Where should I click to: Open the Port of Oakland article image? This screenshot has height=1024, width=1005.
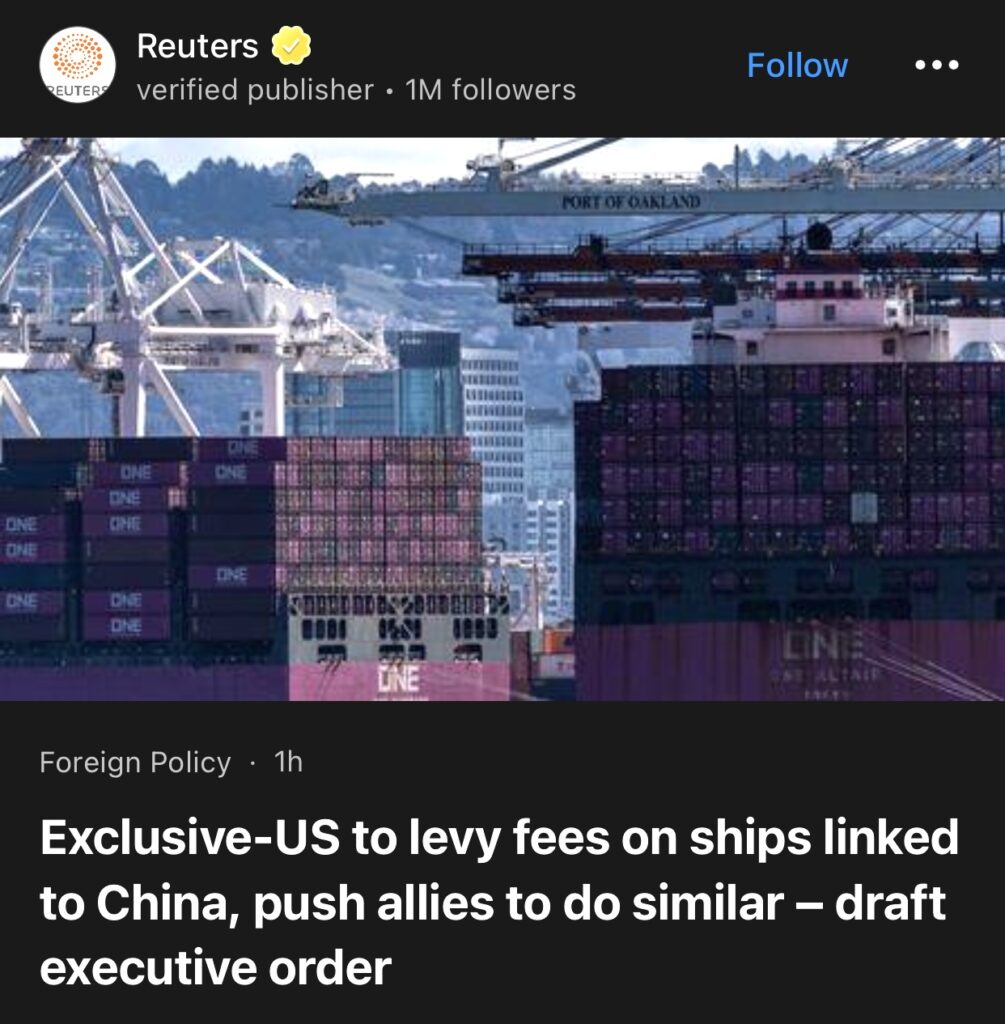coord(502,419)
